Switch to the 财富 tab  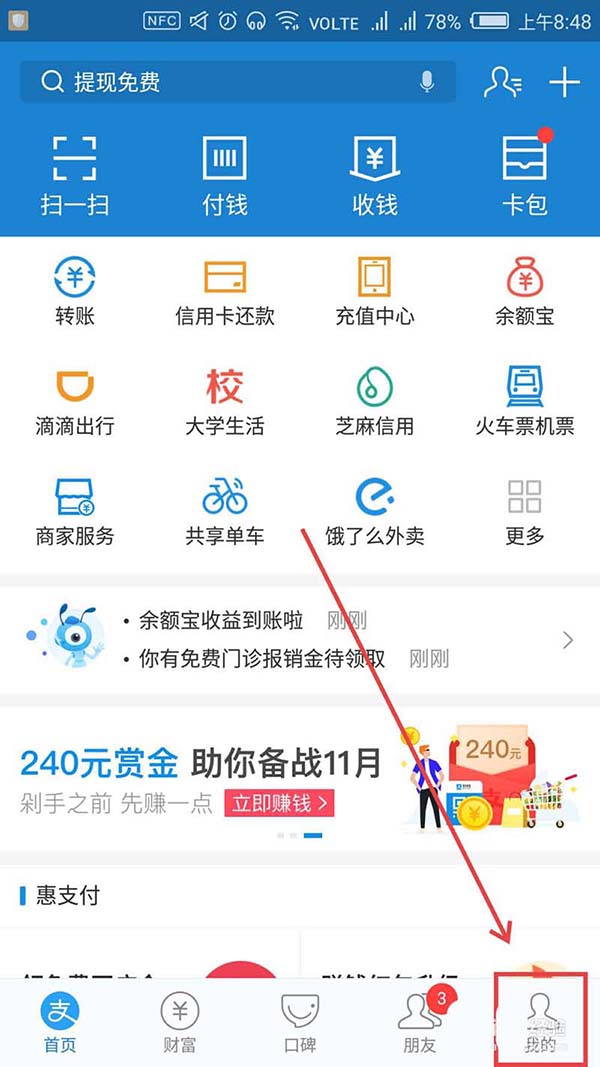[x=180, y=1022]
